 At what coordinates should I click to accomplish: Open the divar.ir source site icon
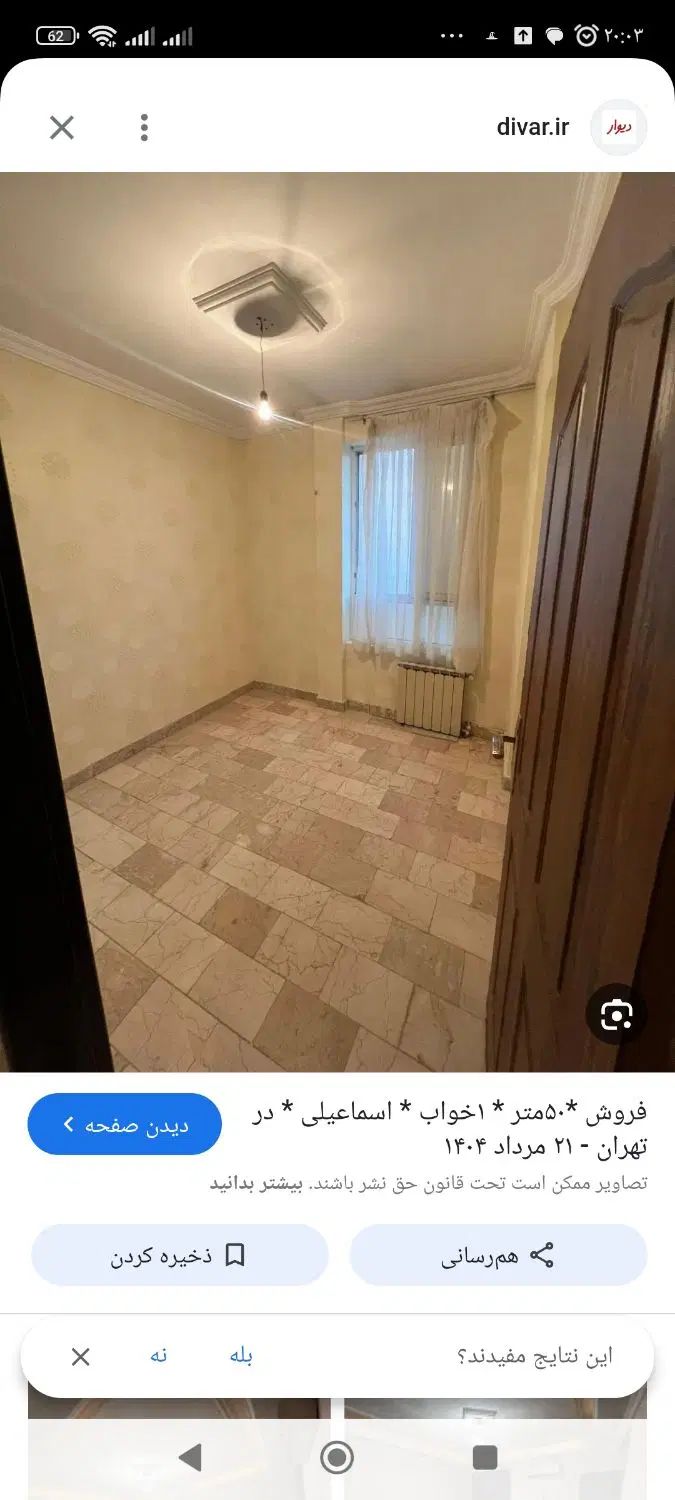pos(618,127)
